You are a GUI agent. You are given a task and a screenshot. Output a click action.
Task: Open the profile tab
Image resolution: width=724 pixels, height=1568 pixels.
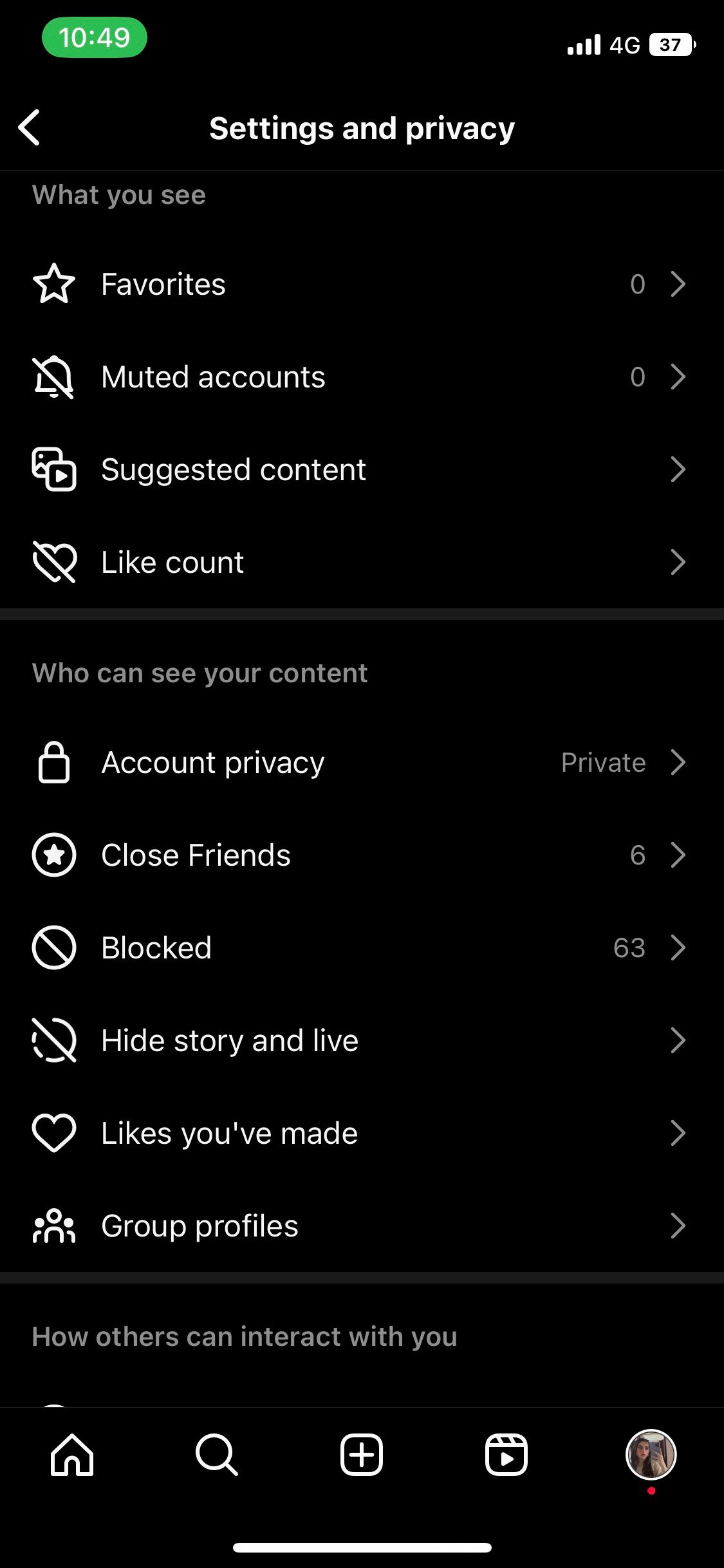[x=651, y=1454]
